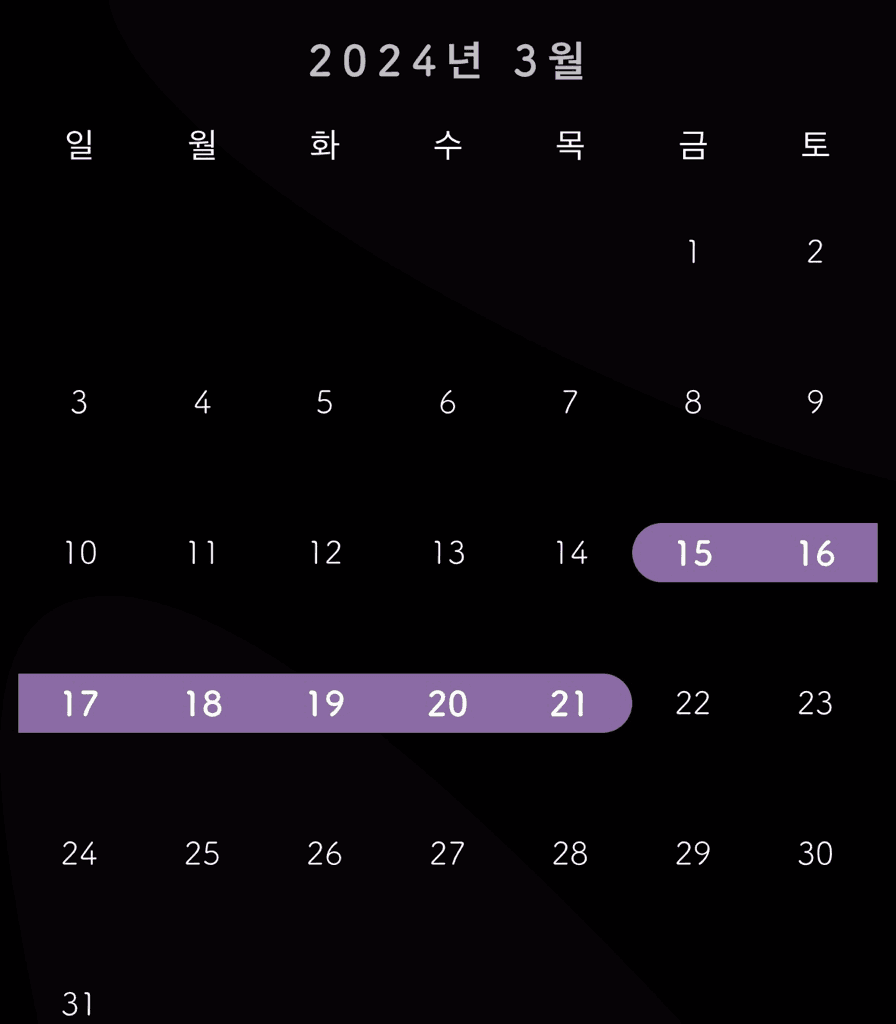Select March 13 as the date
The height and width of the screenshot is (1024, 896).
coord(448,553)
